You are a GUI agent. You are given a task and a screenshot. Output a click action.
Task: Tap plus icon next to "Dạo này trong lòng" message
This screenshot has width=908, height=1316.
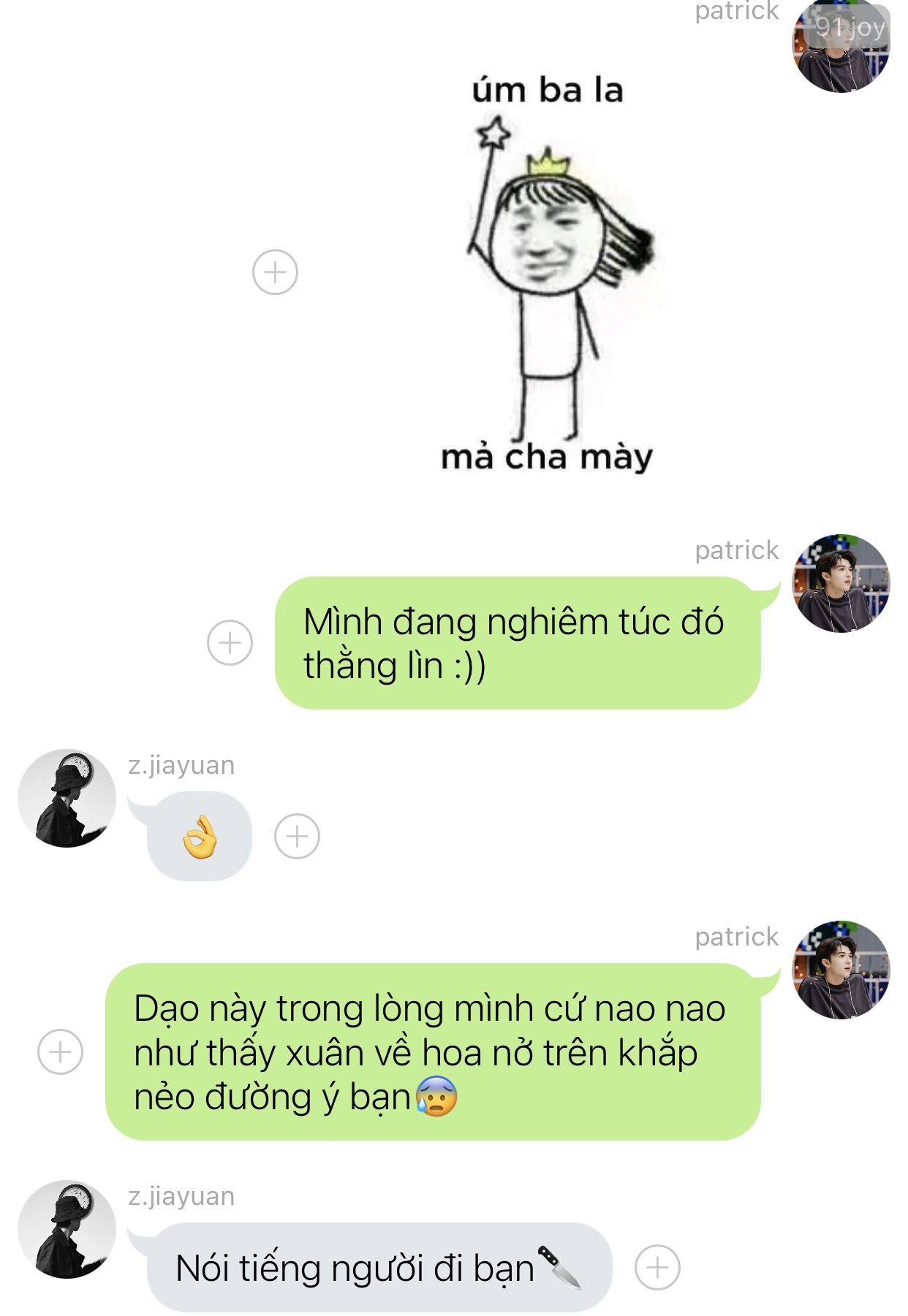point(60,1051)
